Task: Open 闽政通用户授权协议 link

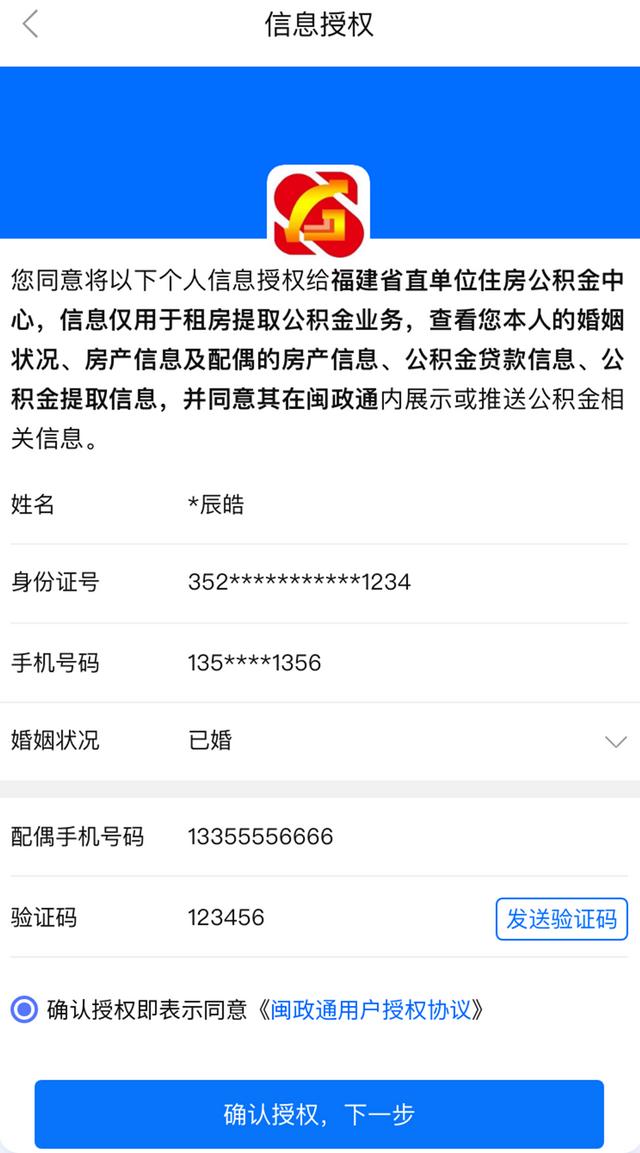Action: [x=370, y=1010]
